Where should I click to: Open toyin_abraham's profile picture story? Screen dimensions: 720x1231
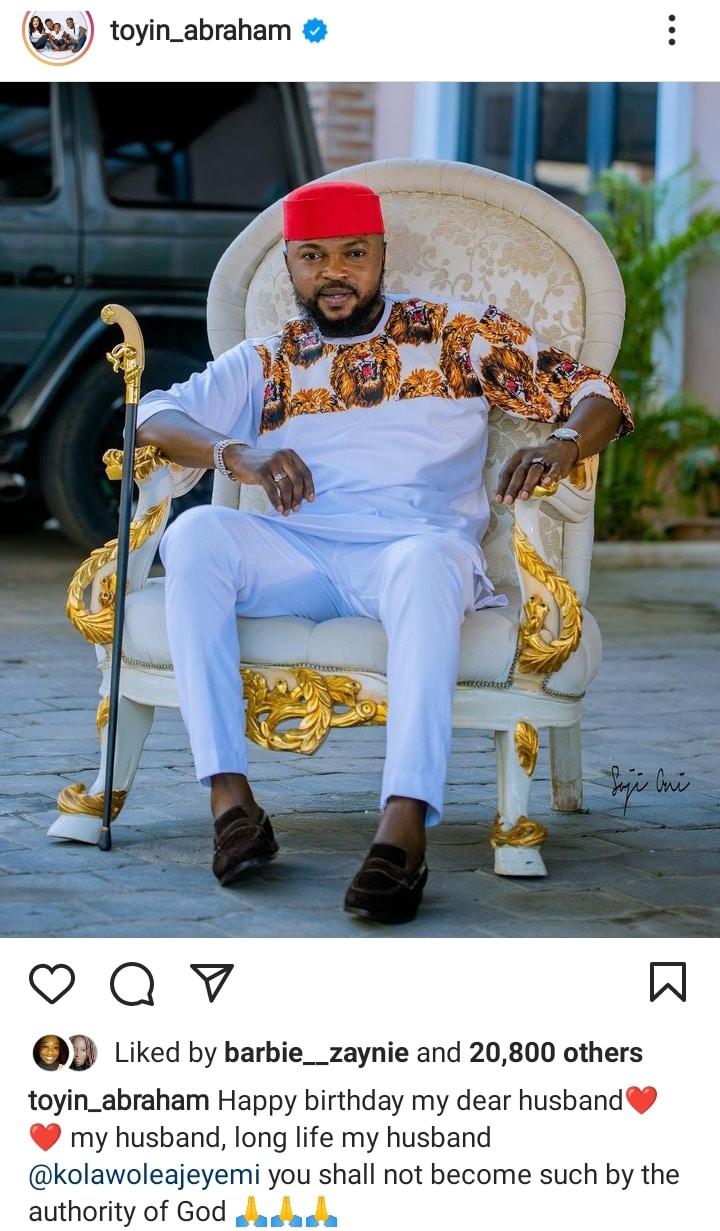(58, 32)
